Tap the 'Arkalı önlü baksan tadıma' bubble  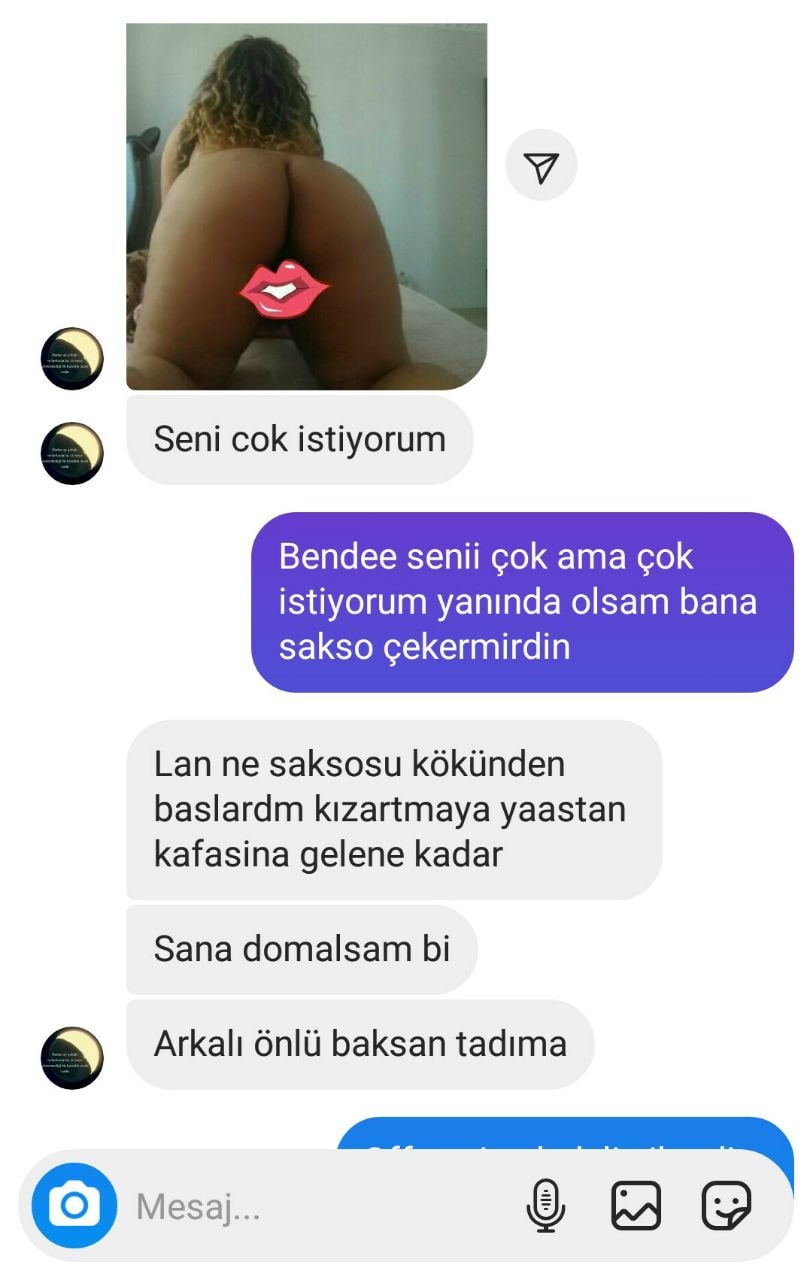tap(358, 1044)
